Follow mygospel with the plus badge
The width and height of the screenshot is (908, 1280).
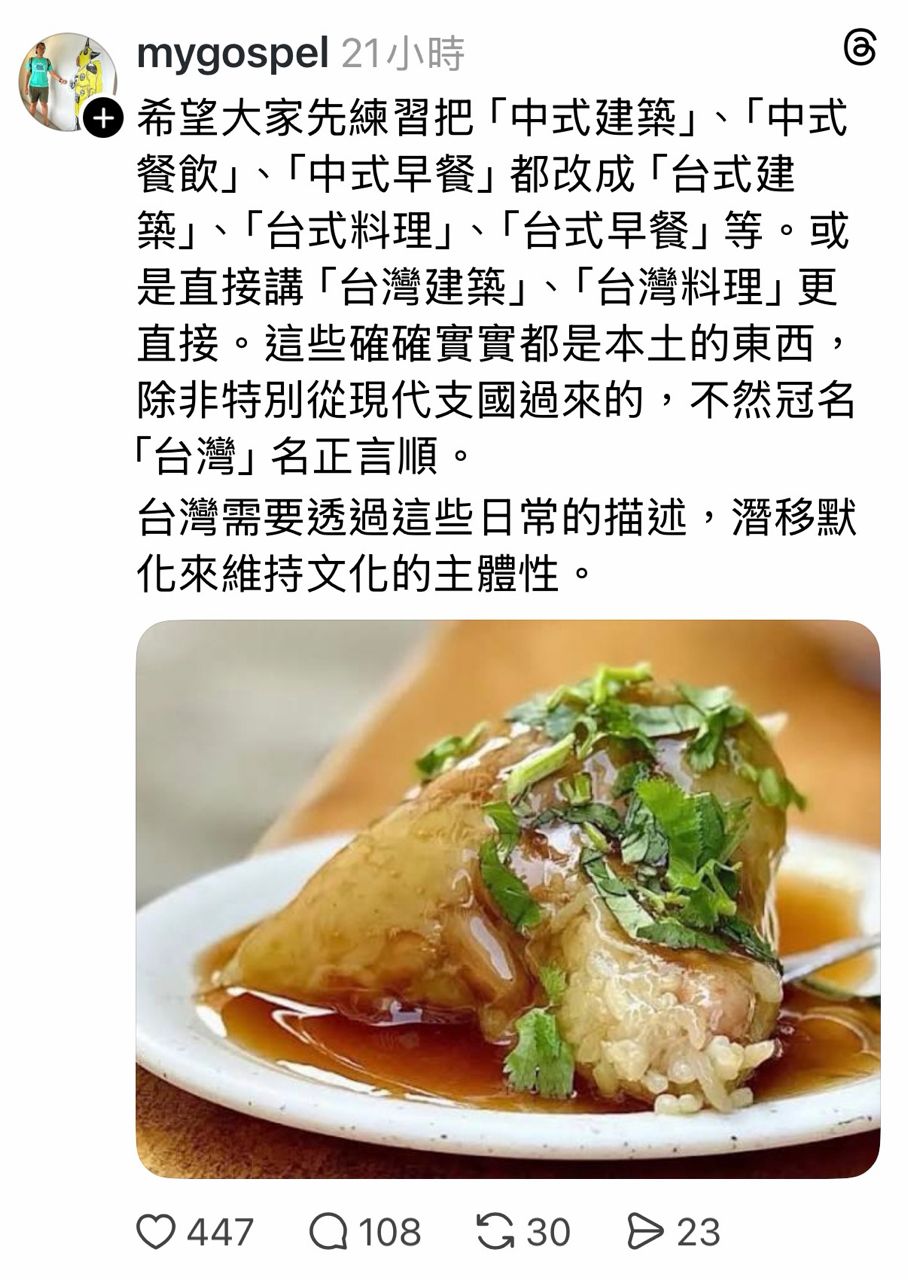coord(102,119)
